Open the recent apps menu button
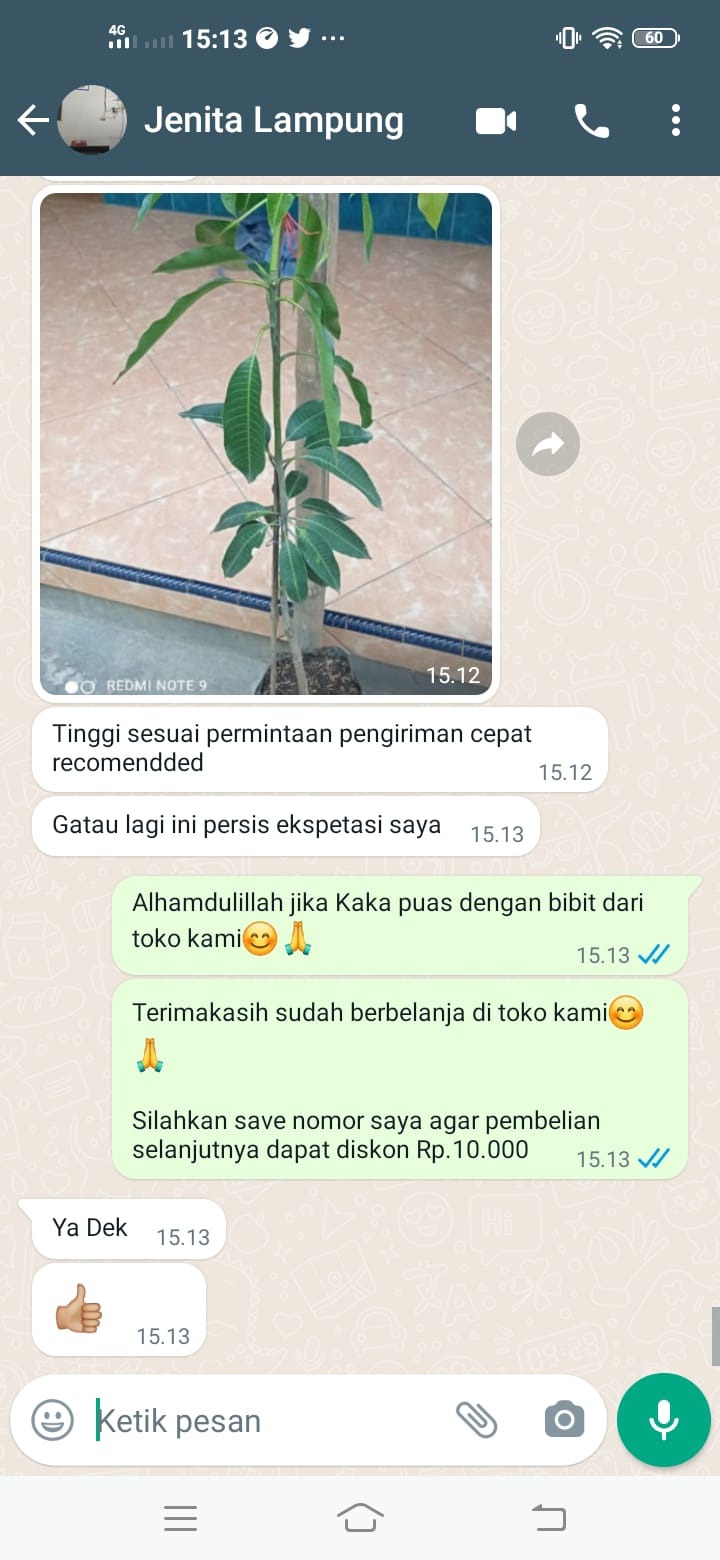The image size is (720, 1560). 180,1519
